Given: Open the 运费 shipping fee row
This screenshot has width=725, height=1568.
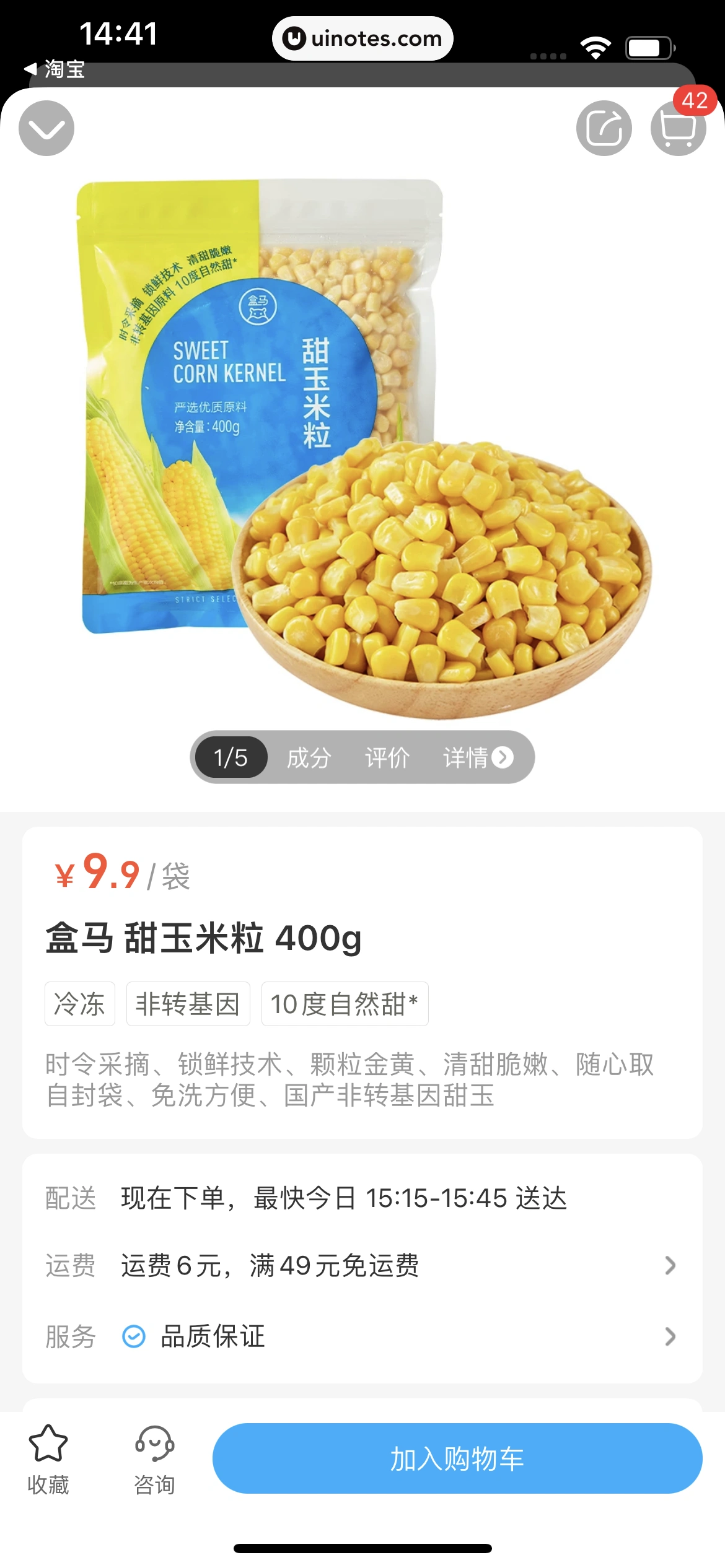Looking at the screenshot, I should pyautogui.click(x=362, y=1265).
